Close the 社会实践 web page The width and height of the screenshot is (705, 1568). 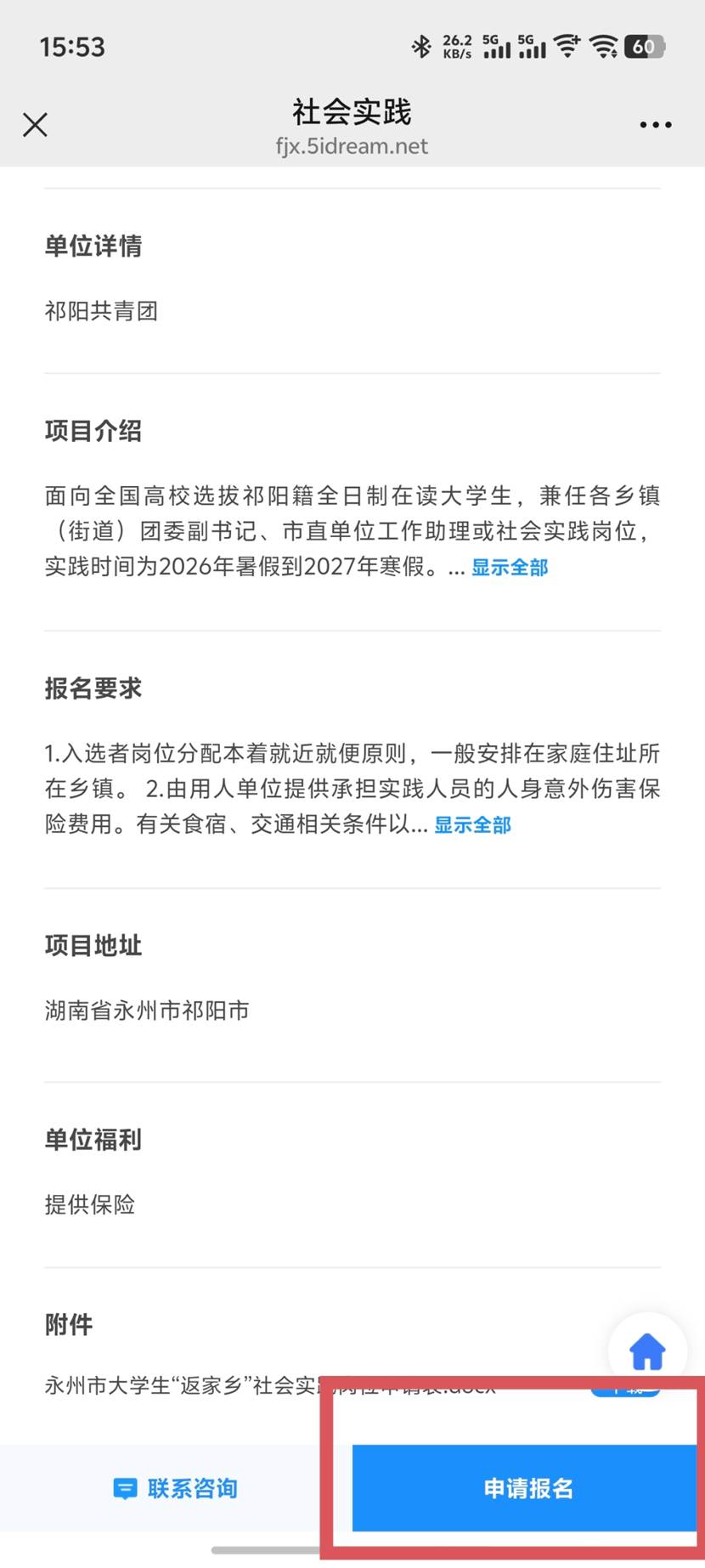pos(35,125)
